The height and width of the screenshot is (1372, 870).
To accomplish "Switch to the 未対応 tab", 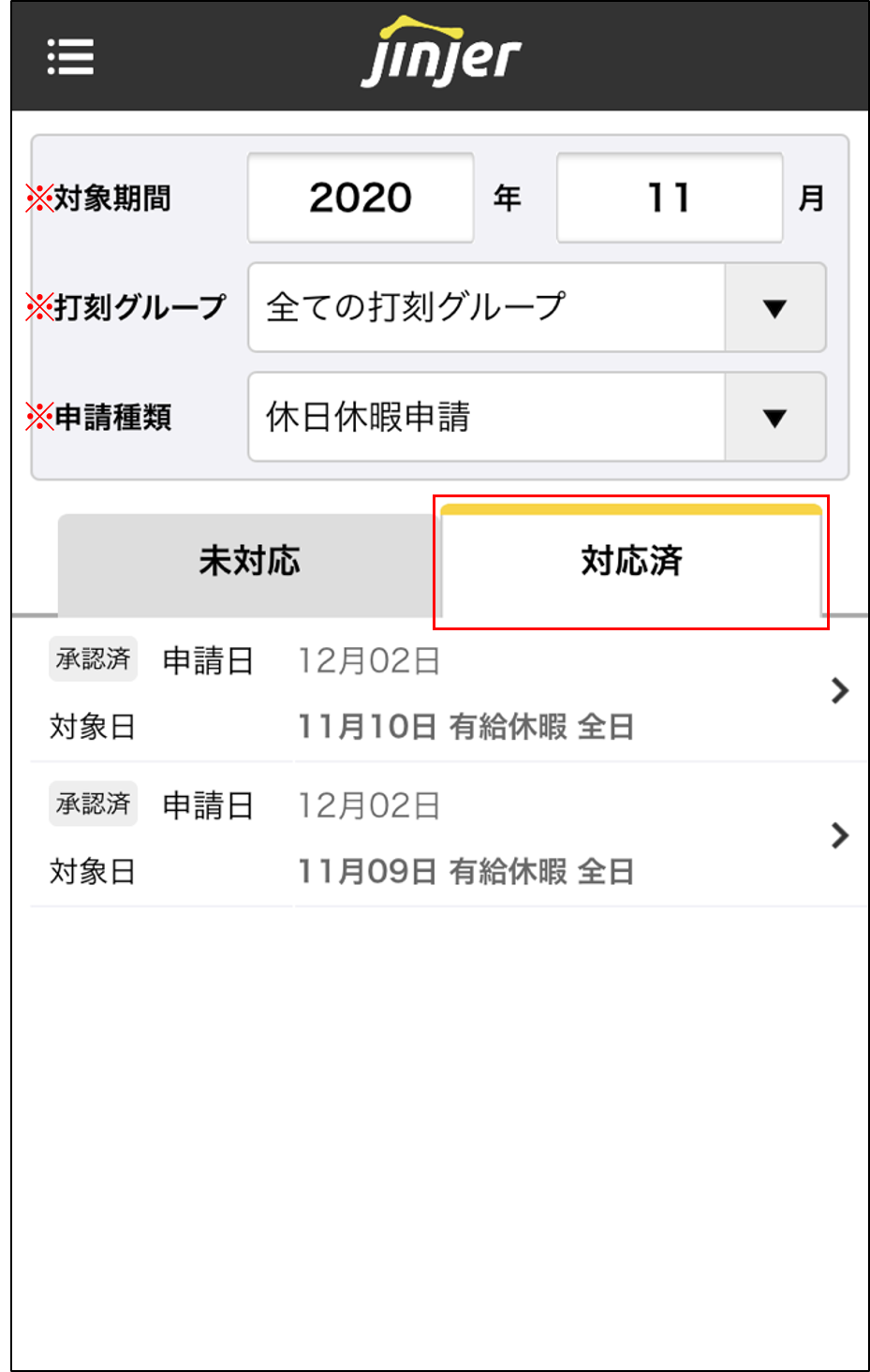I will tap(248, 562).
